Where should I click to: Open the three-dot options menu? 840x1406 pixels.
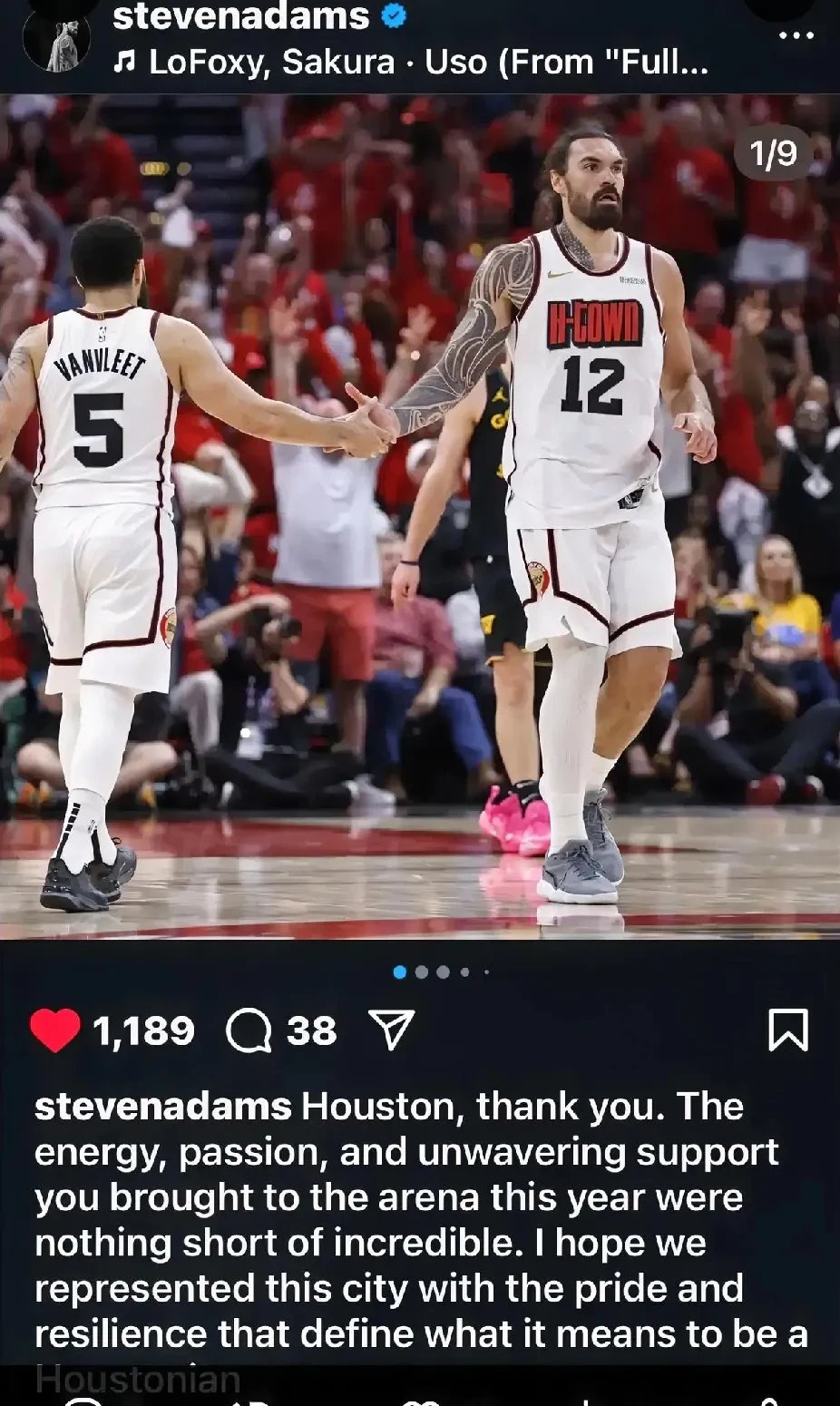point(796,35)
